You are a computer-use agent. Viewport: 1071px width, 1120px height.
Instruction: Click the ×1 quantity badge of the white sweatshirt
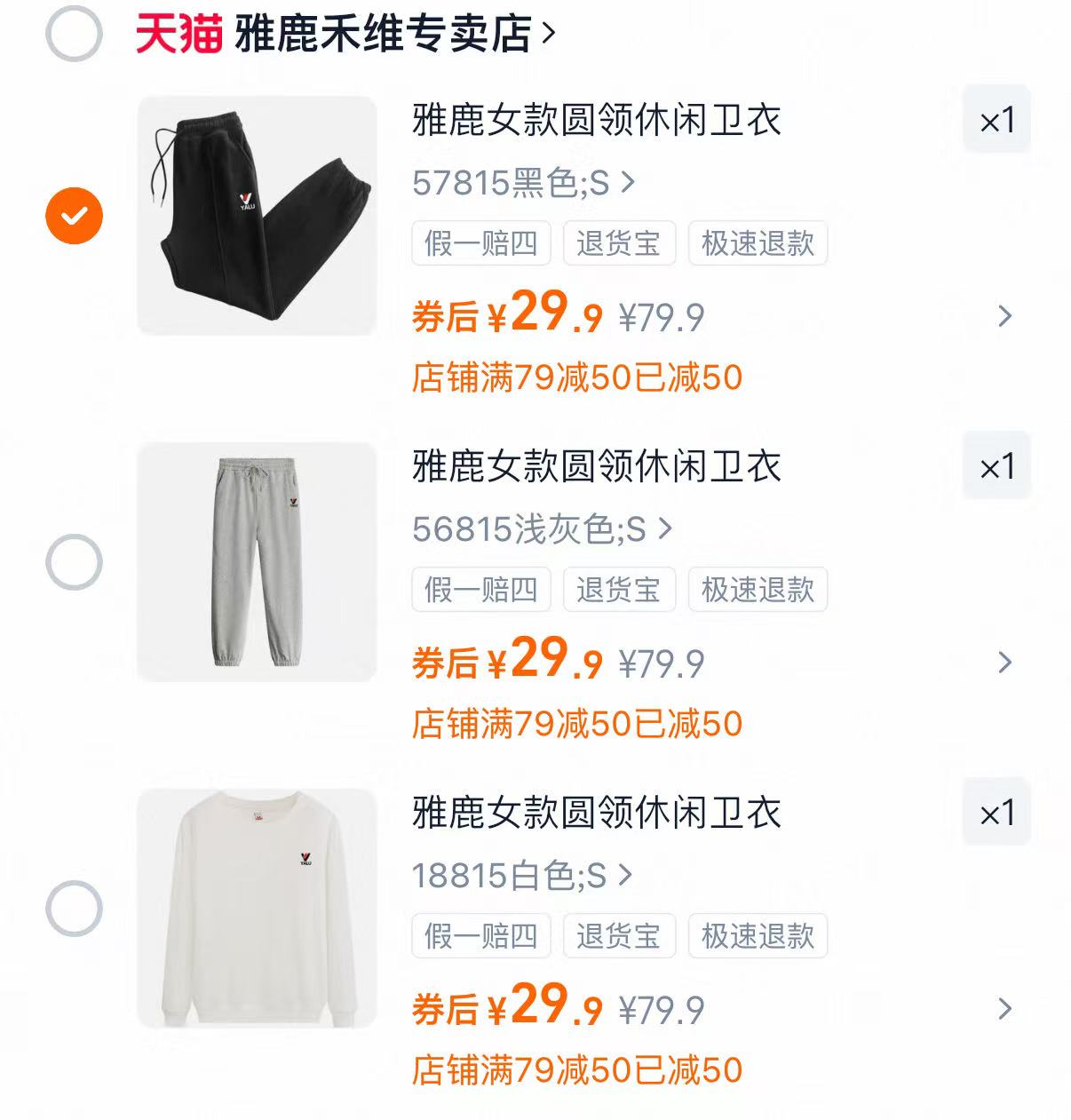(x=996, y=811)
